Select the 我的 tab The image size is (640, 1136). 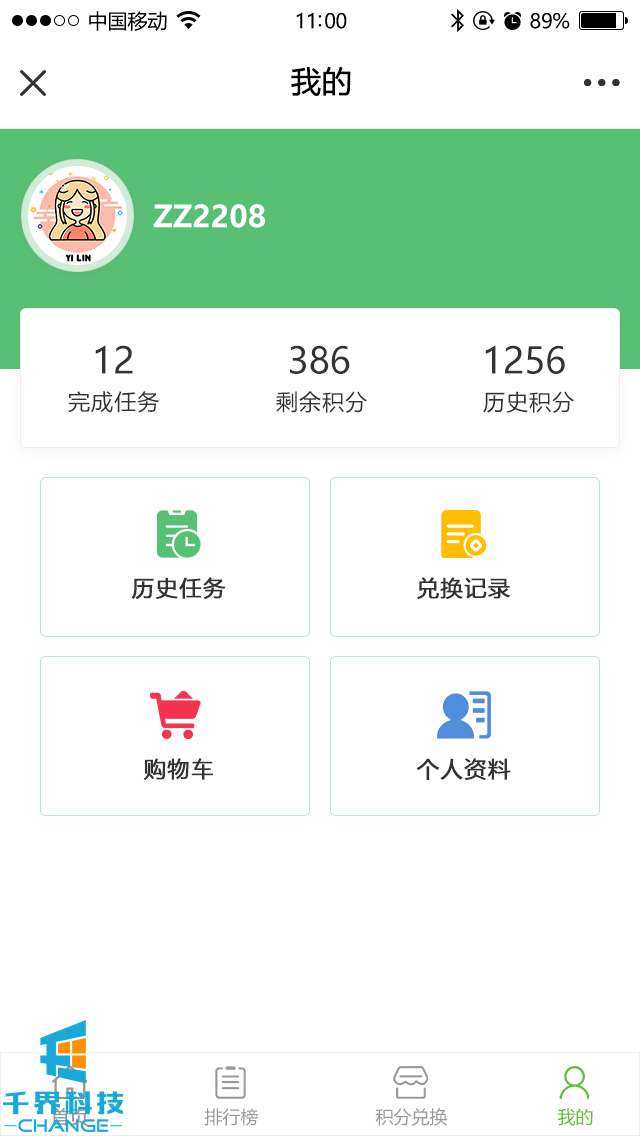pos(575,1095)
